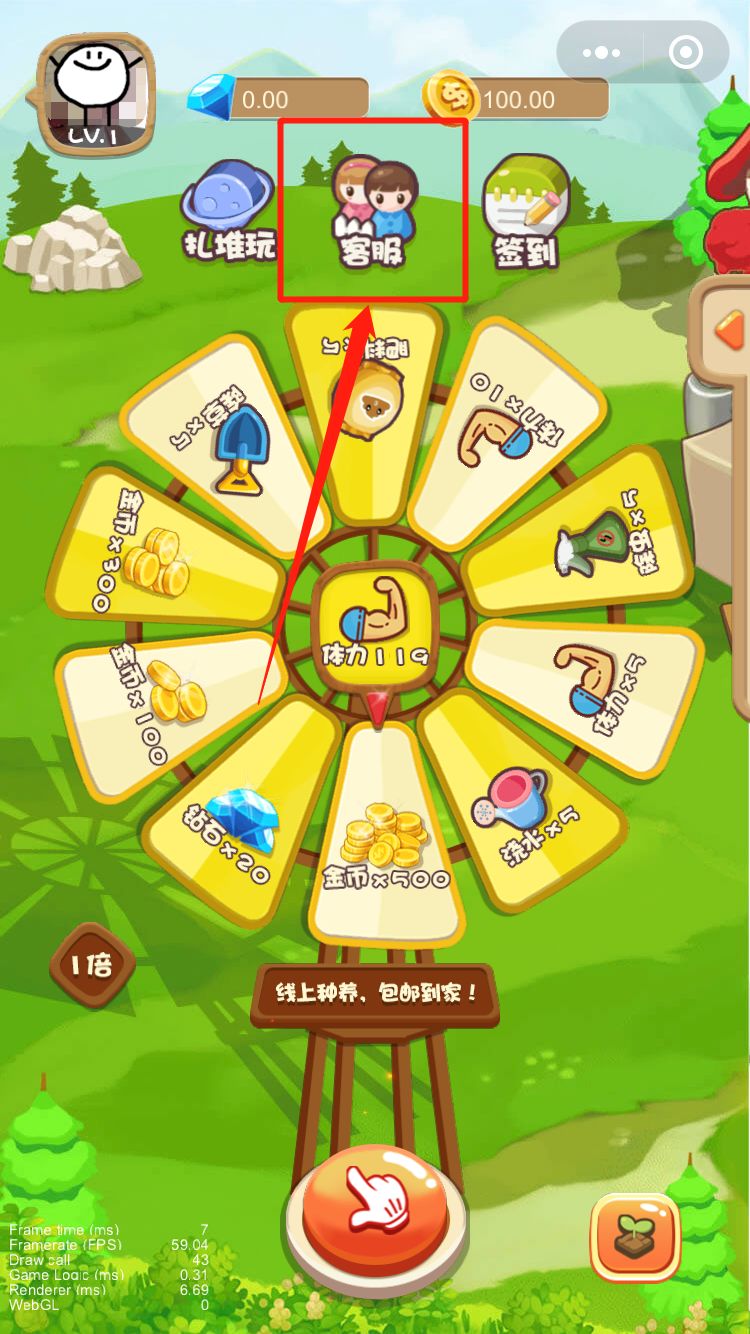
Task: Open the 扎堆玩 planet button
Action: coord(228,211)
